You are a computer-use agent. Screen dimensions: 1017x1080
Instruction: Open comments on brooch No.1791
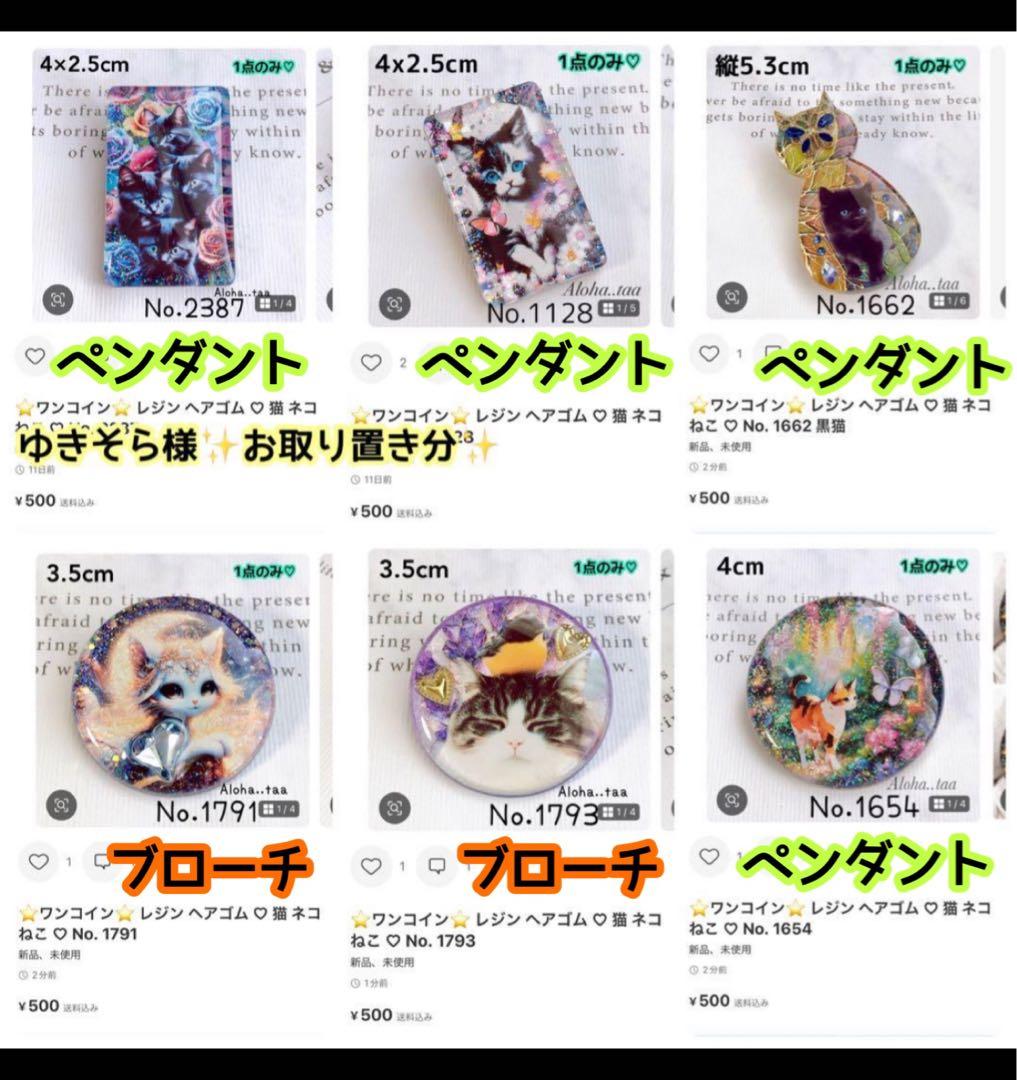pyautogui.click(x=103, y=861)
